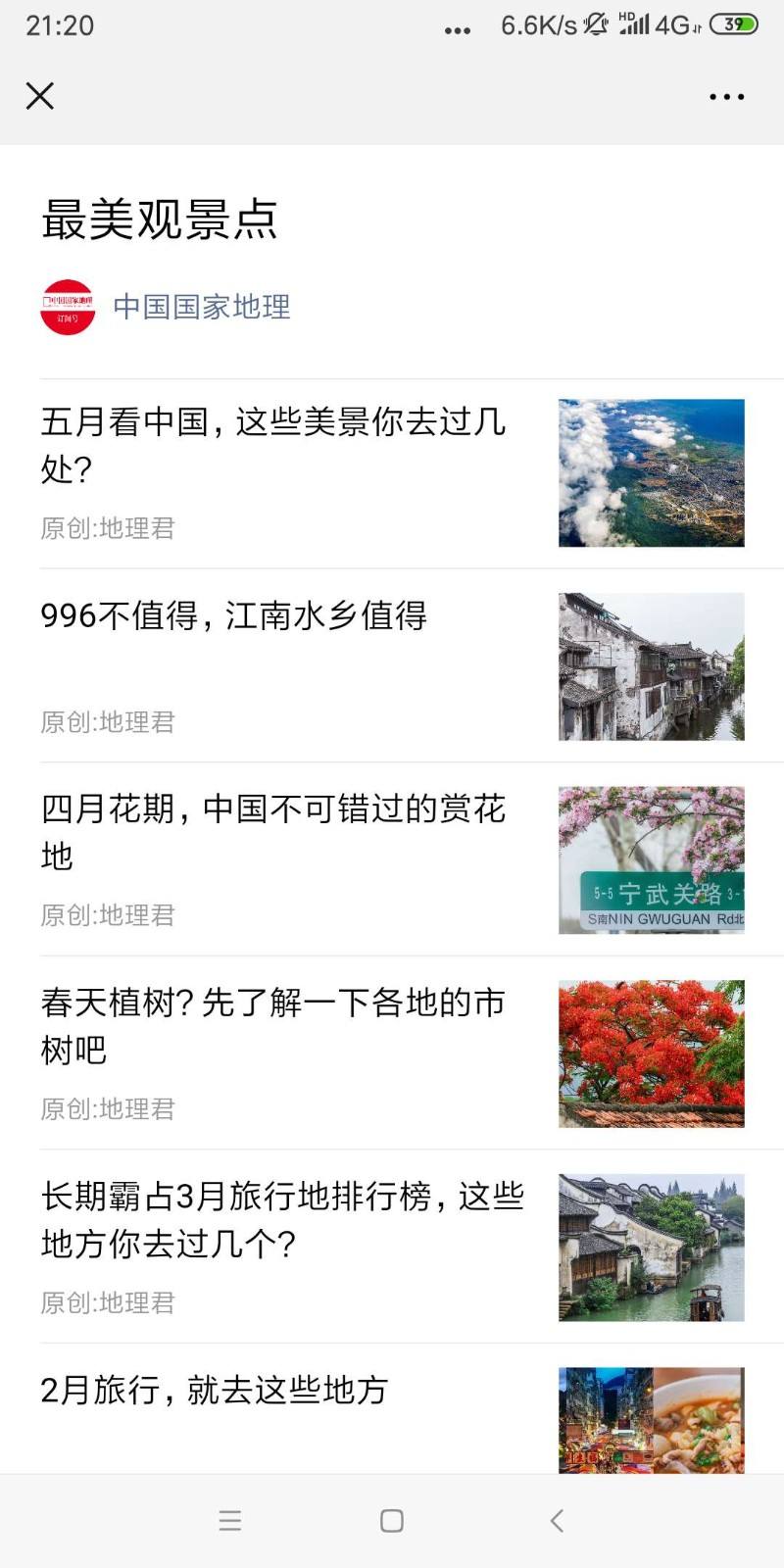Tap the close X to exit the page

39,95
